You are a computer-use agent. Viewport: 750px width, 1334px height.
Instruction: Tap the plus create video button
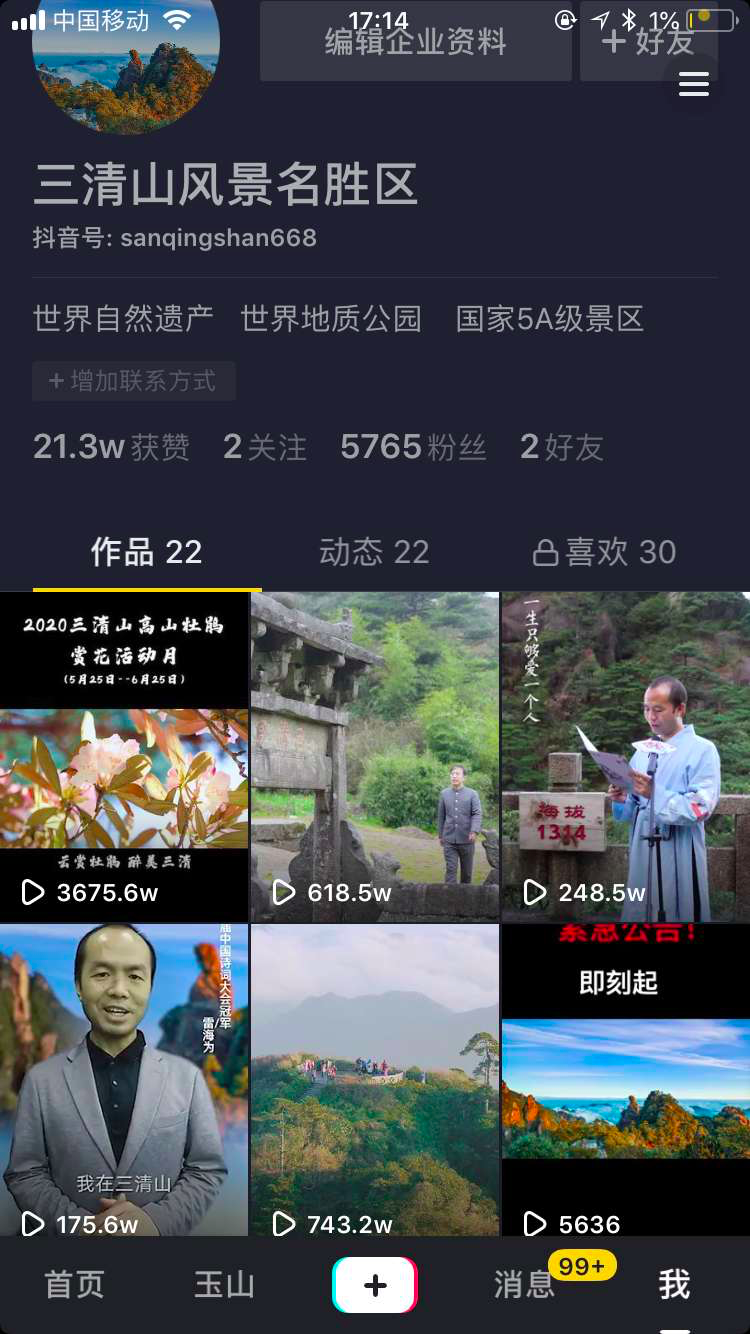tap(375, 1285)
